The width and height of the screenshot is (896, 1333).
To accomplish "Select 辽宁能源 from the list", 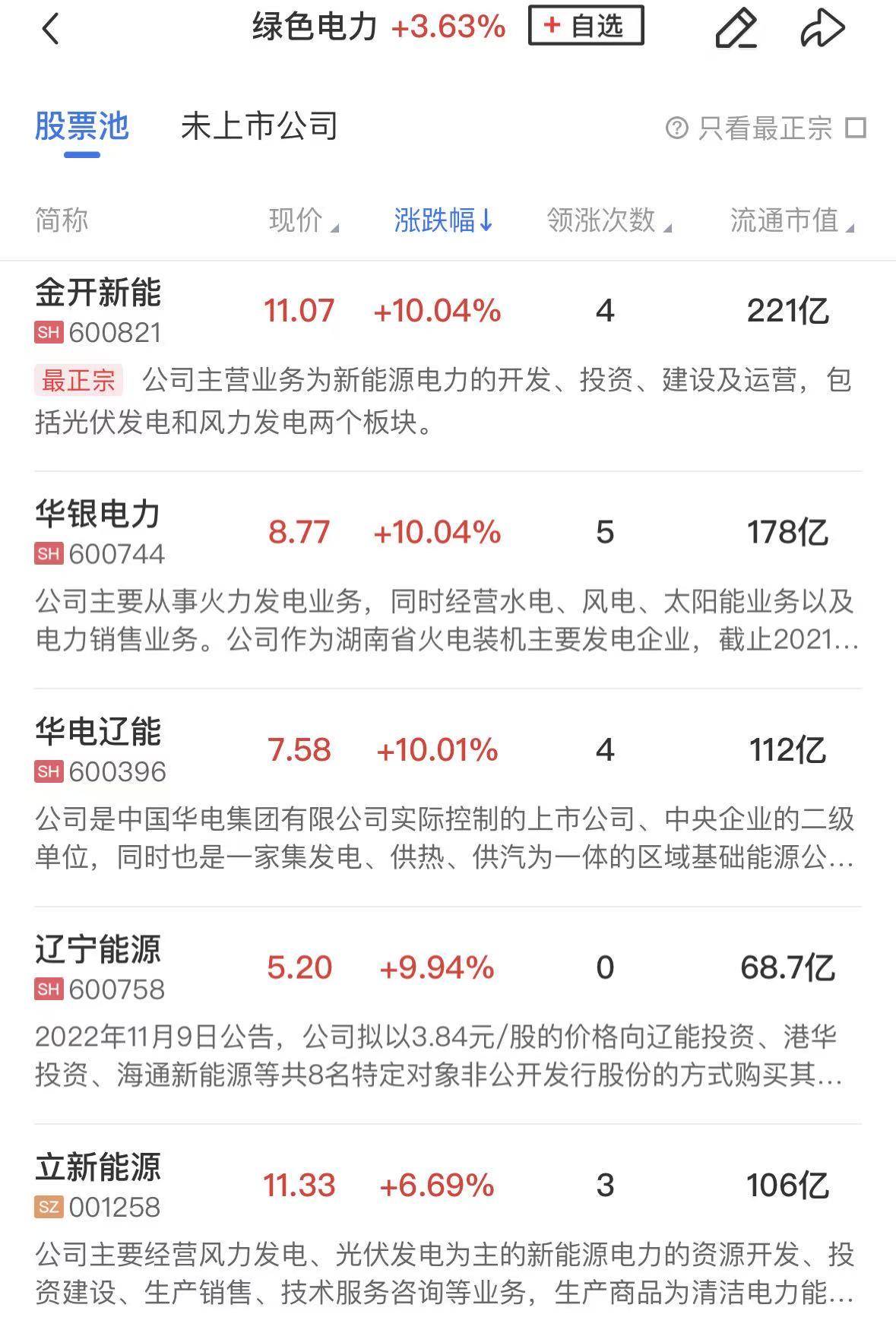I will (x=99, y=949).
